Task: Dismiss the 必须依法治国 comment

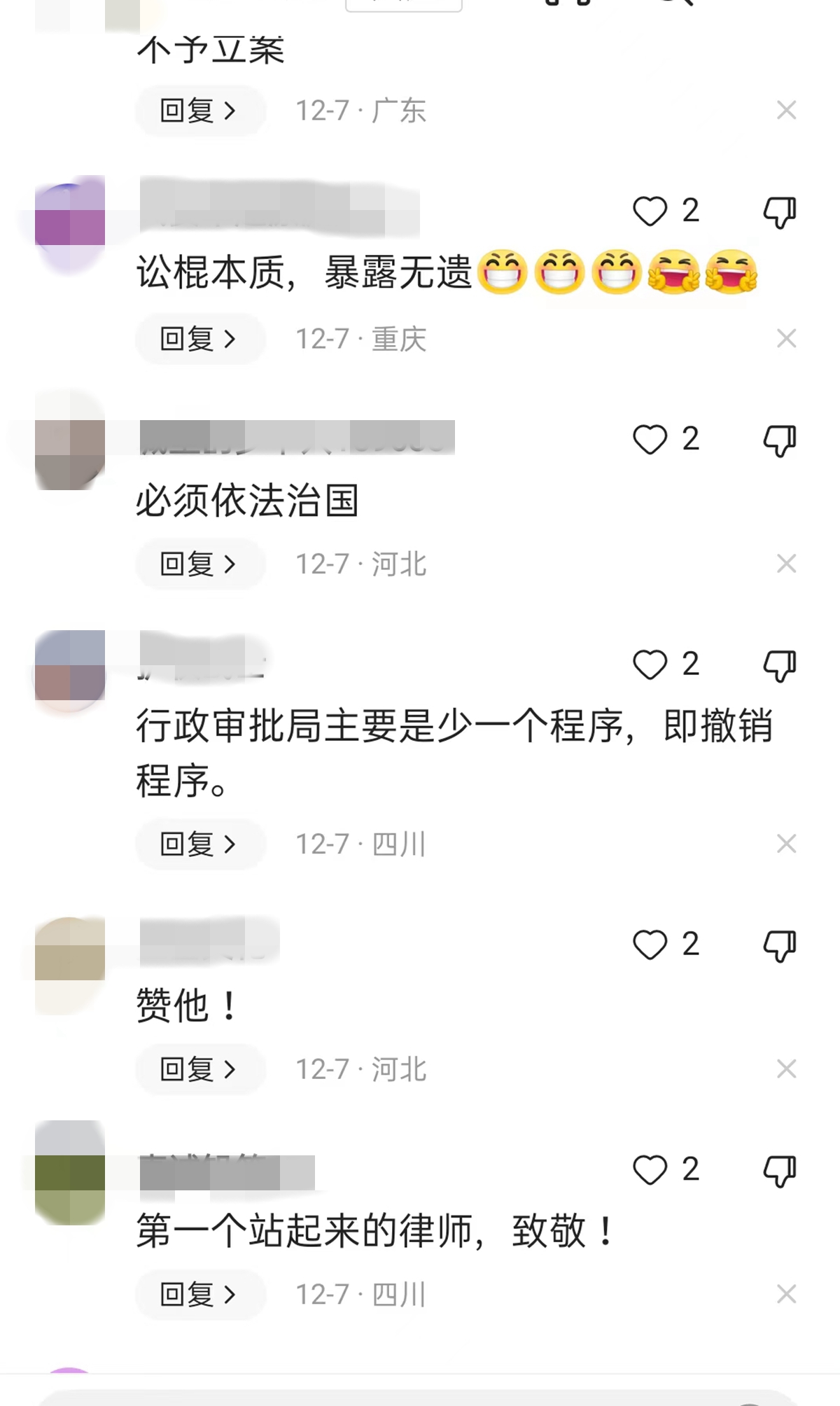Action: click(786, 564)
